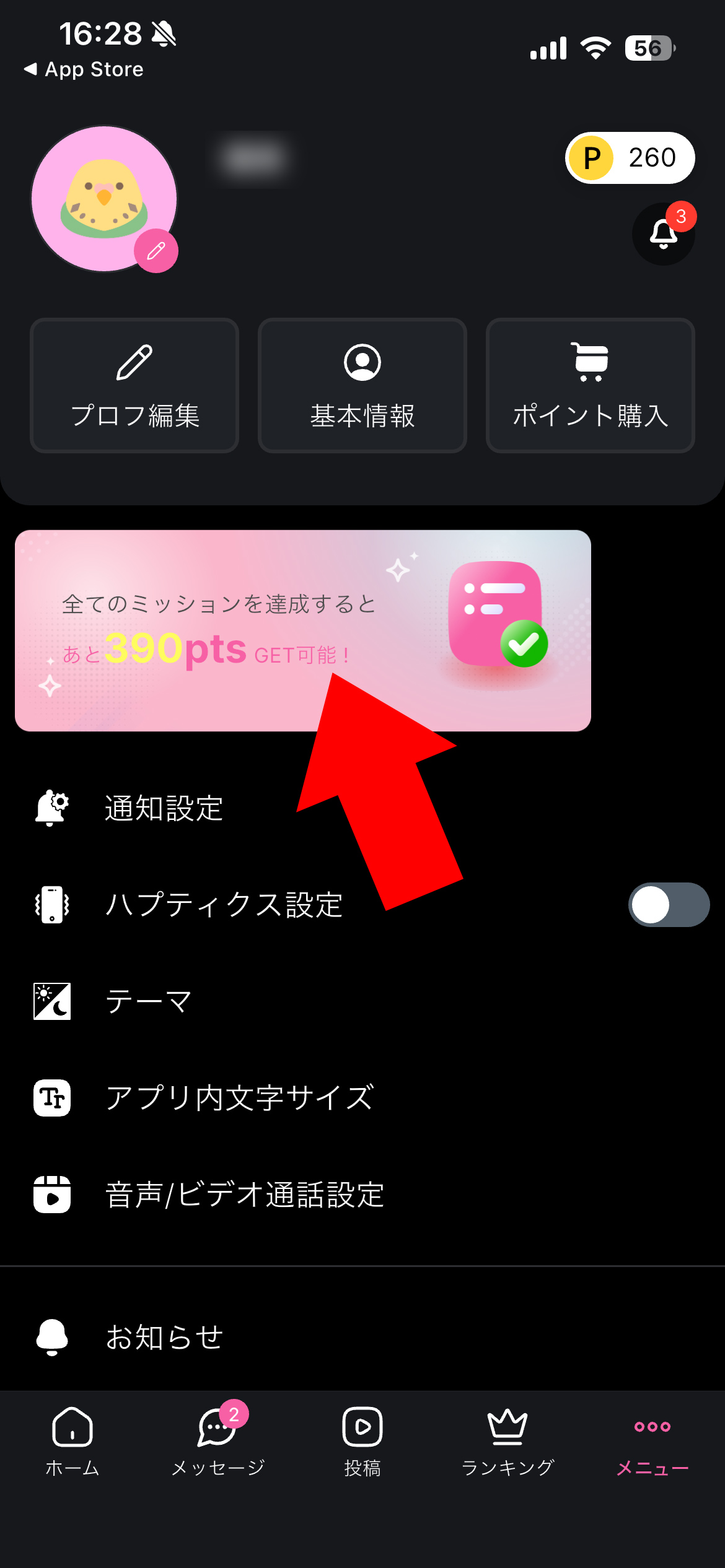This screenshot has width=725, height=1568.
Task: Open 音声/ビデオ通話設定 call settings
Action: pos(244,1195)
